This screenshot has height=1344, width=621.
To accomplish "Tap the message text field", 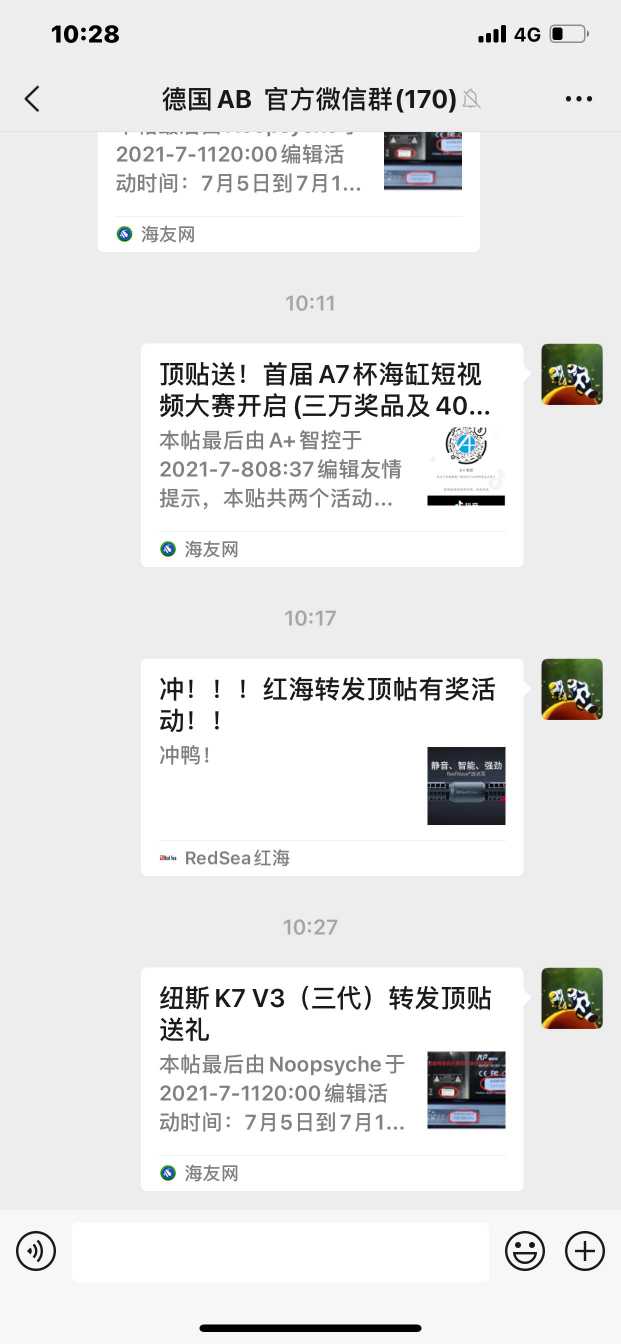I will pyautogui.click(x=280, y=1251).
